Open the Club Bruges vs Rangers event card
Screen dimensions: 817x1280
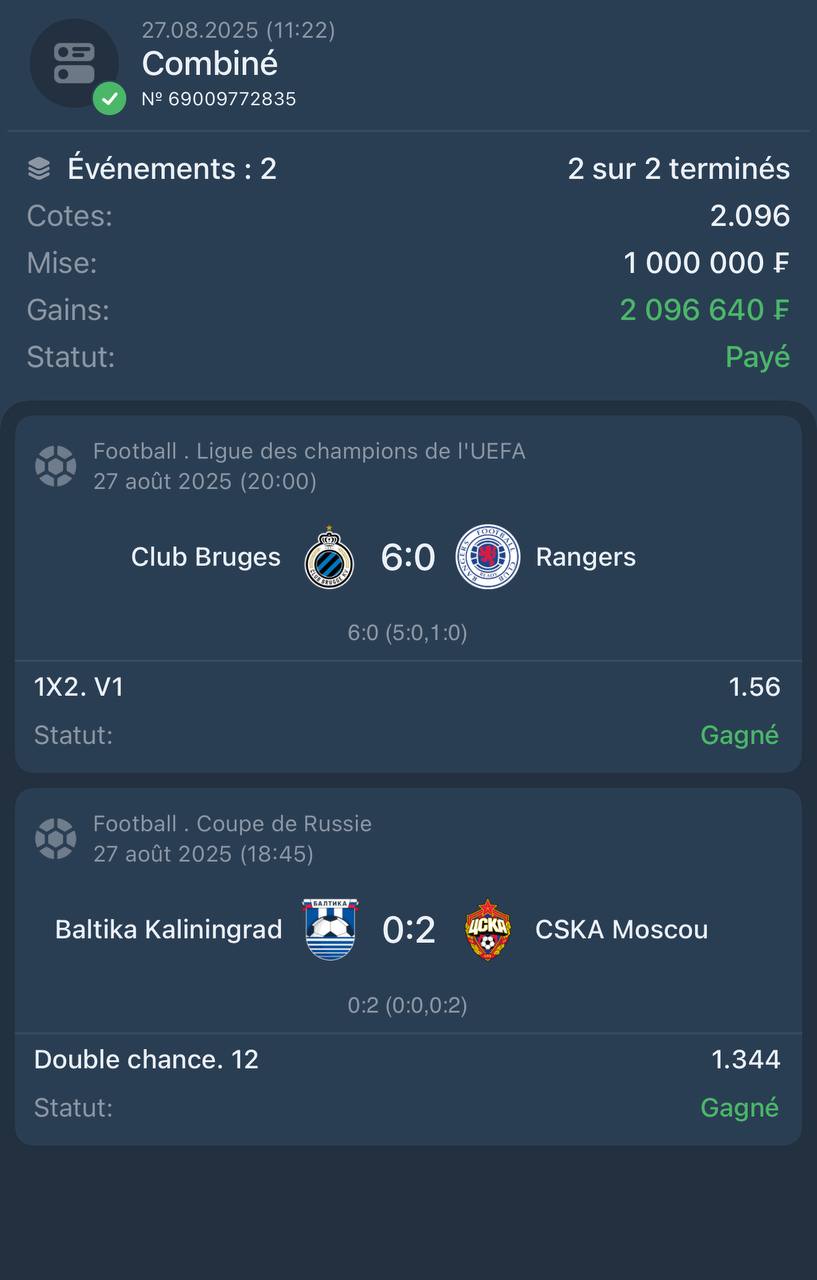tap(408, 558)
